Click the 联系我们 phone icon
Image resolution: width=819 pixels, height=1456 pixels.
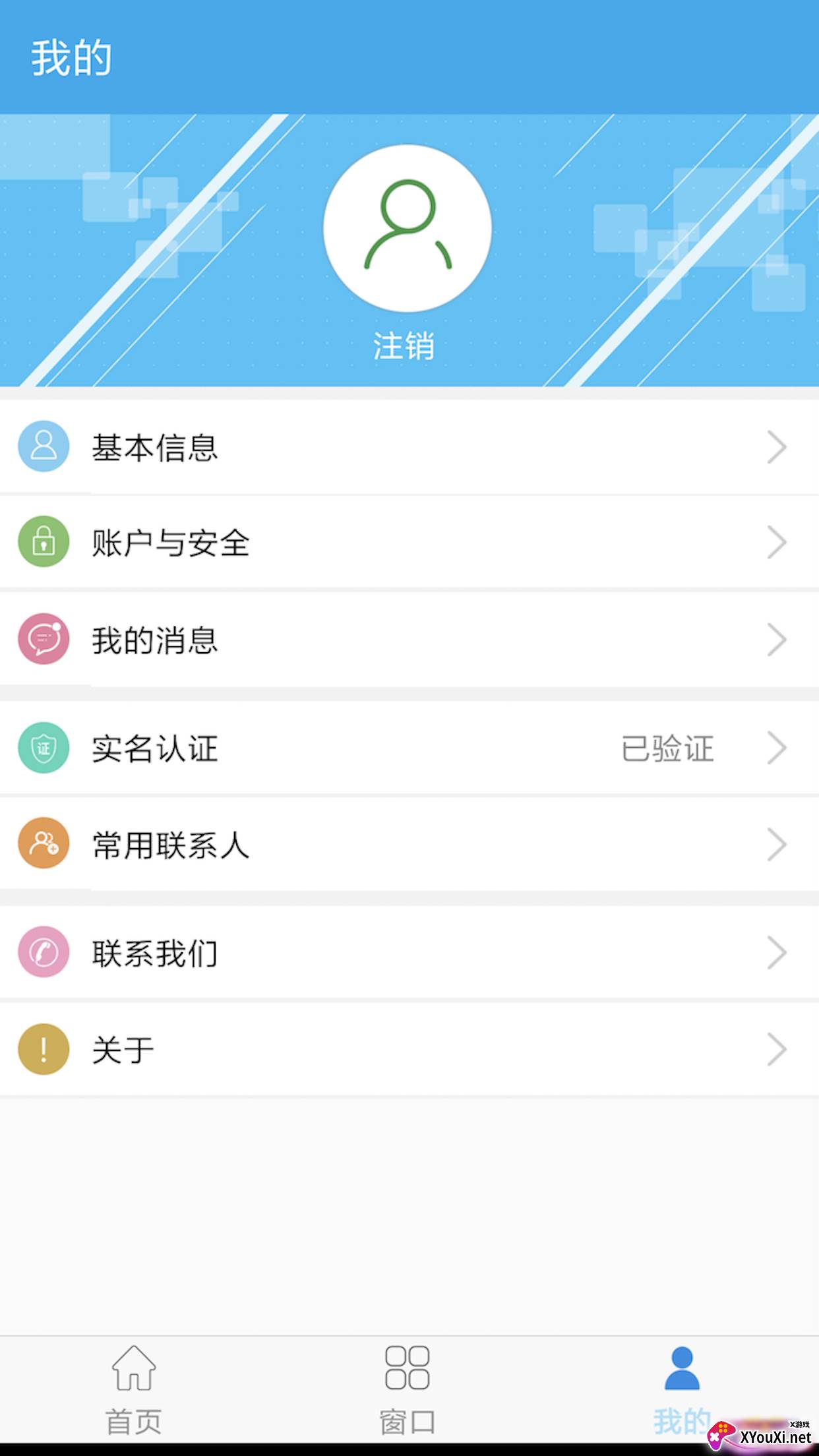43,953
